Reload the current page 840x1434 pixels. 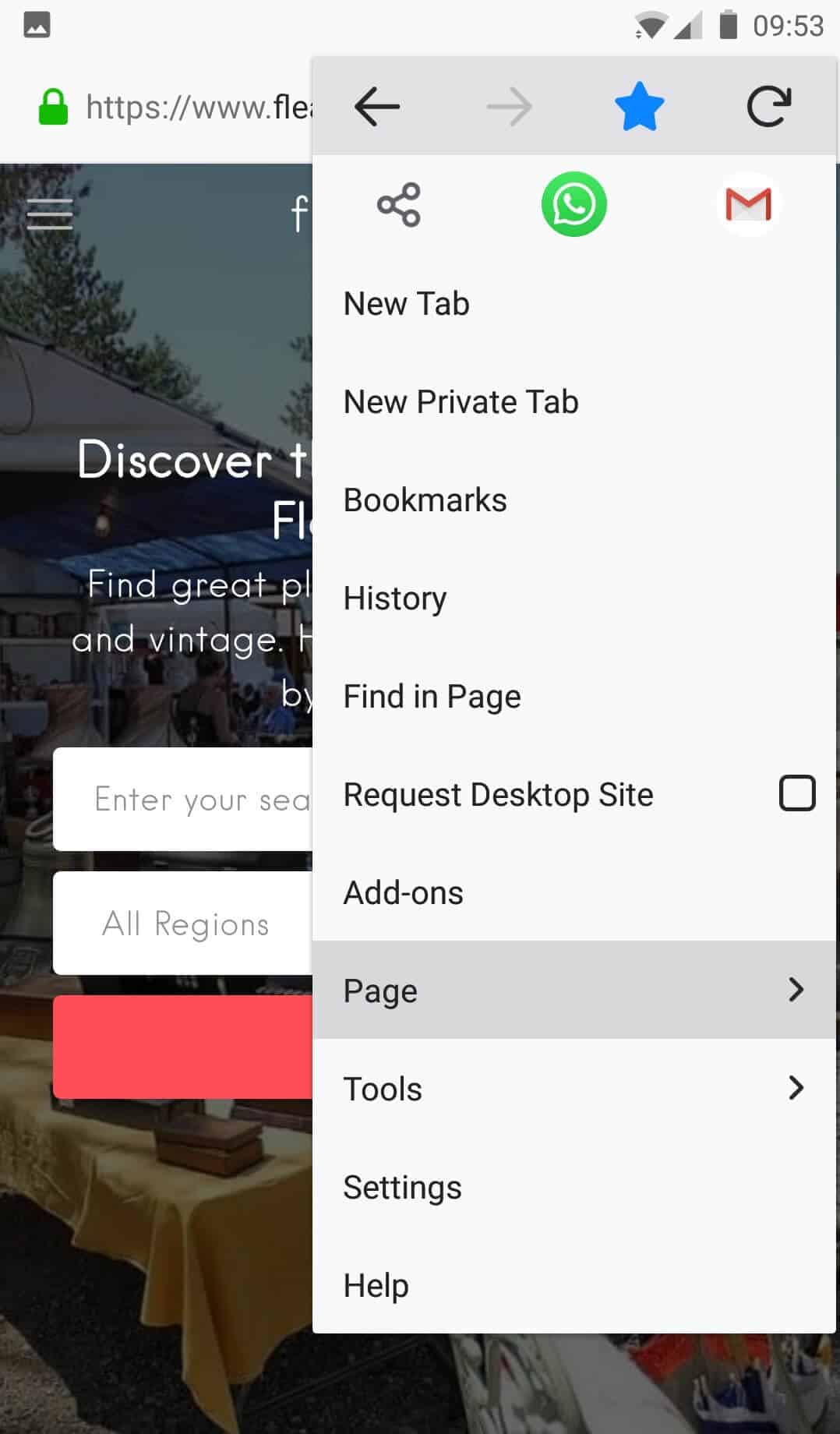[769, 106]
